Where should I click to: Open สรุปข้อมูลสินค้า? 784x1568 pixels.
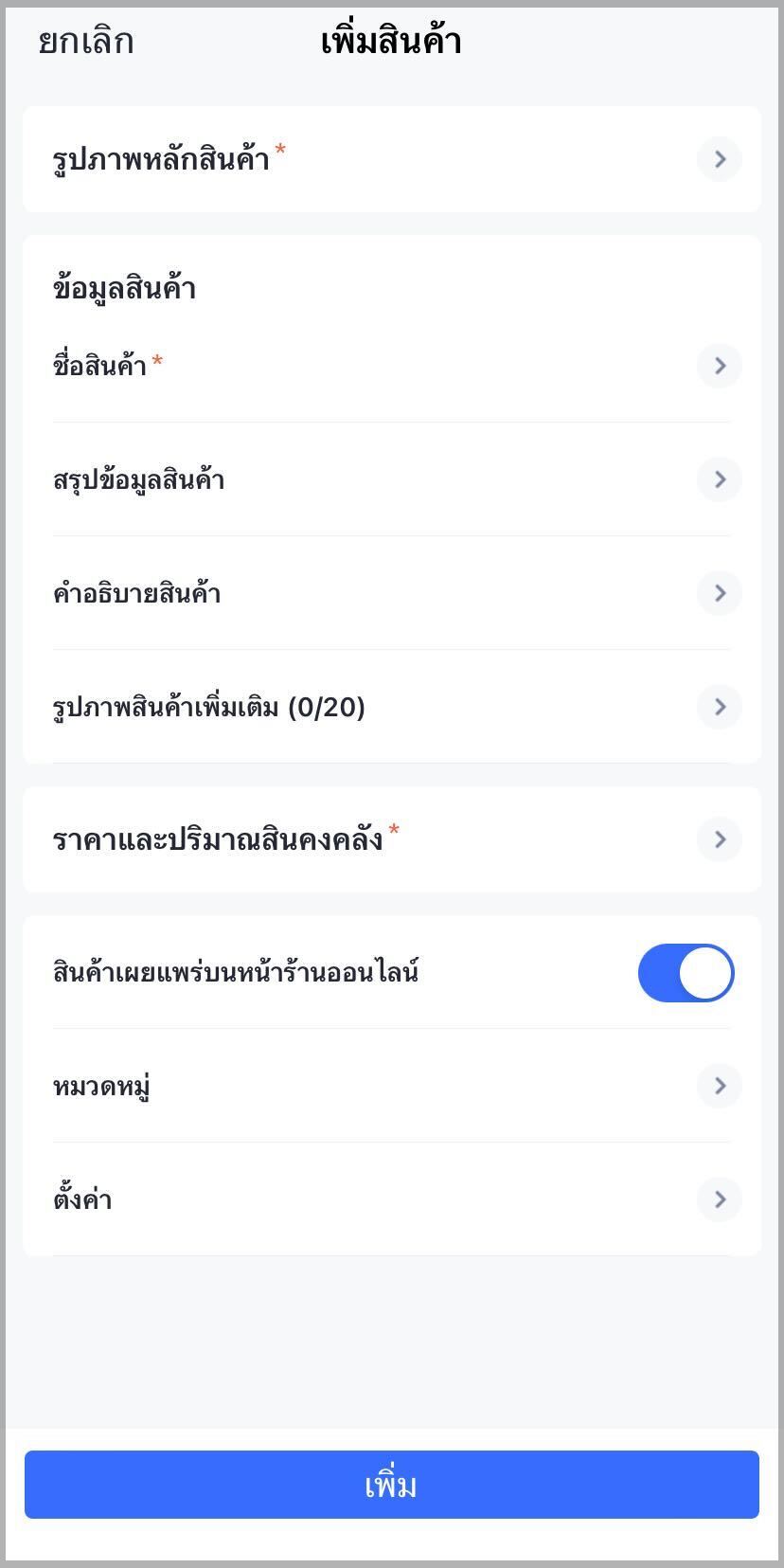(x=392, y=479)
